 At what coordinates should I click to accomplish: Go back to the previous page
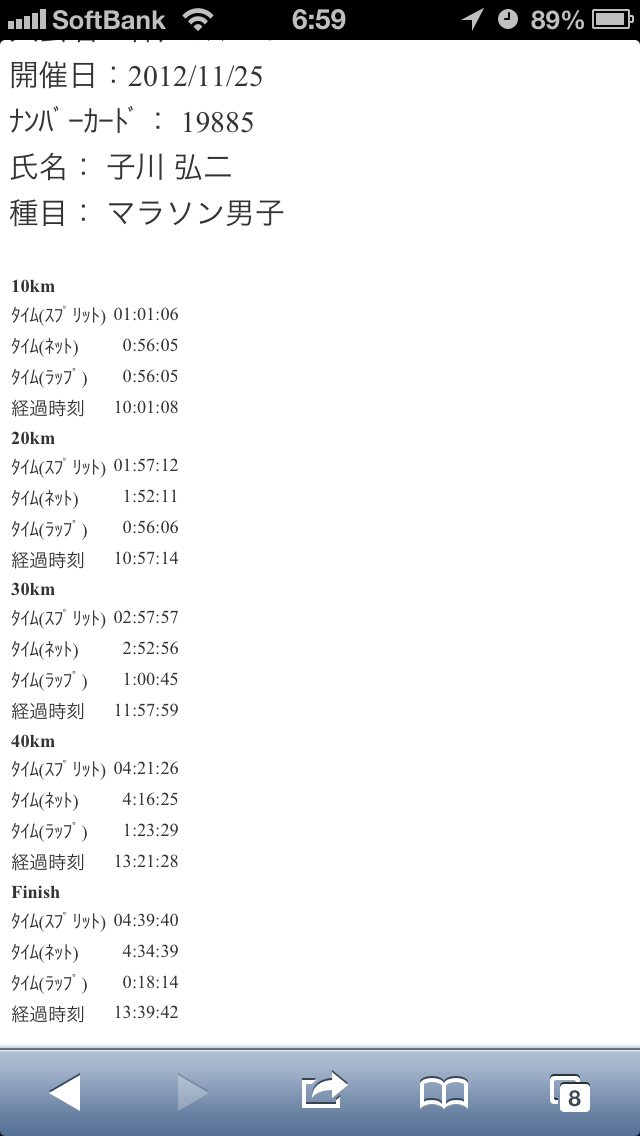coord(65,1092)
